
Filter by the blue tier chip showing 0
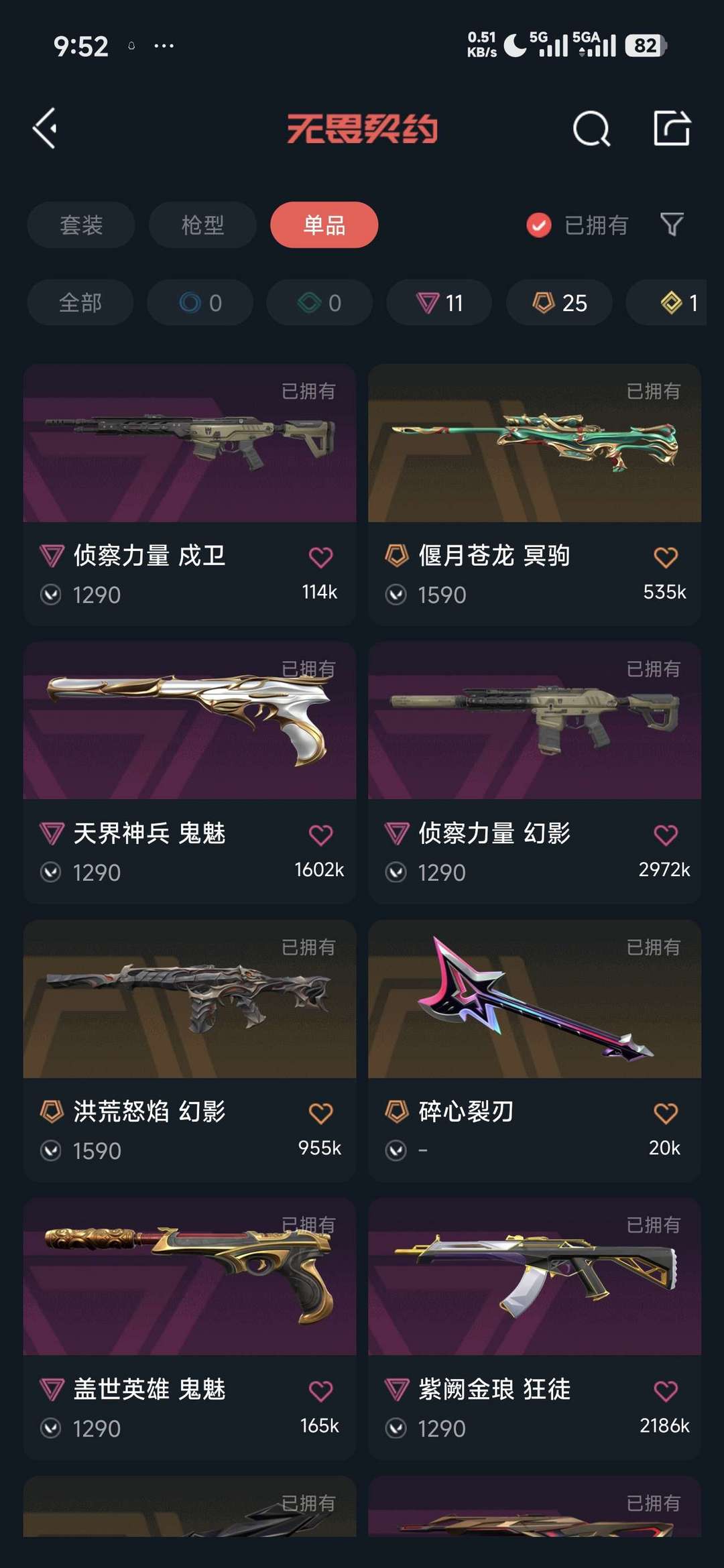(x=200, y=302)
